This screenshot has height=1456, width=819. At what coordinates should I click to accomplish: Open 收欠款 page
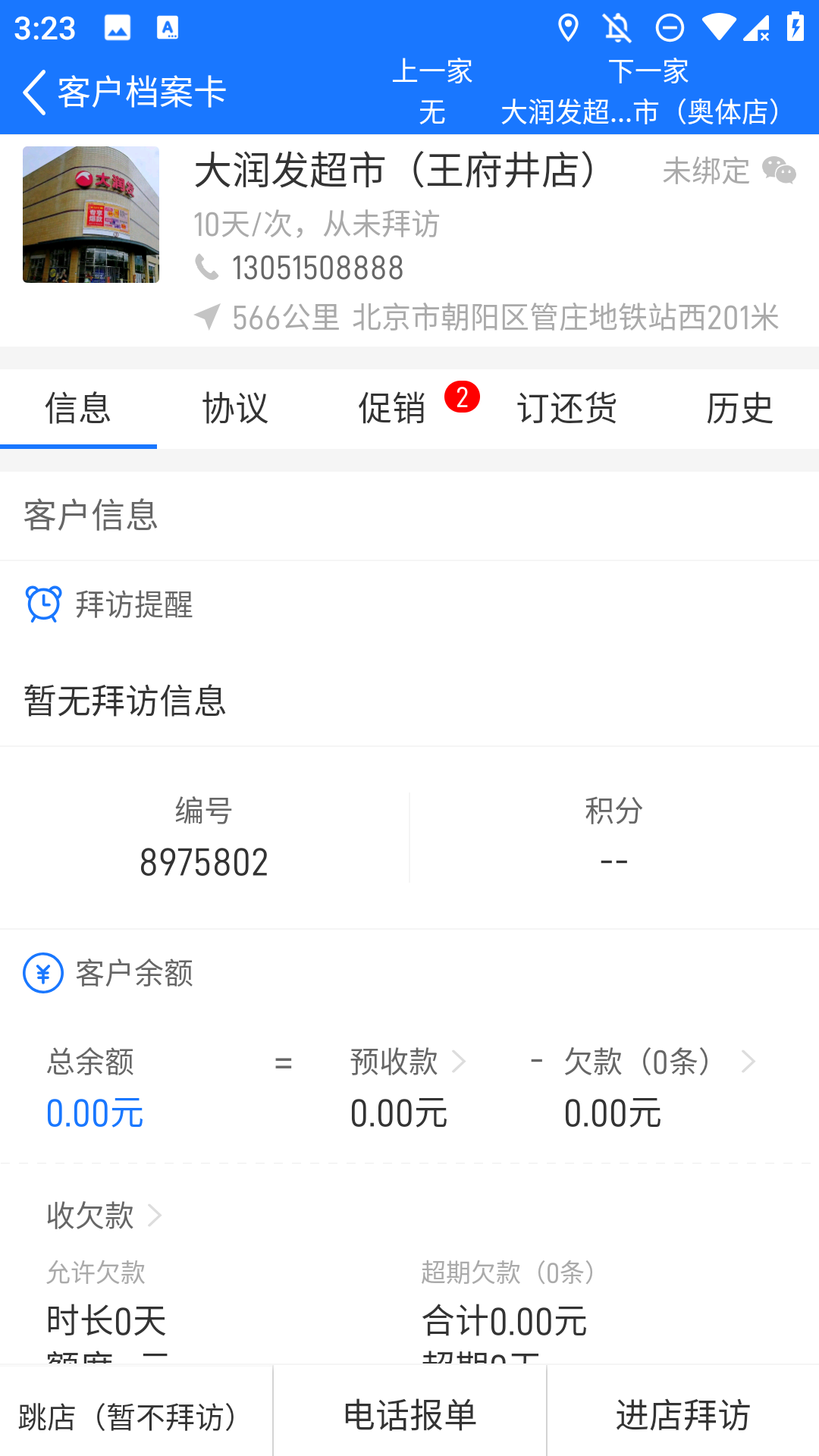click(x=104, y=1216)
